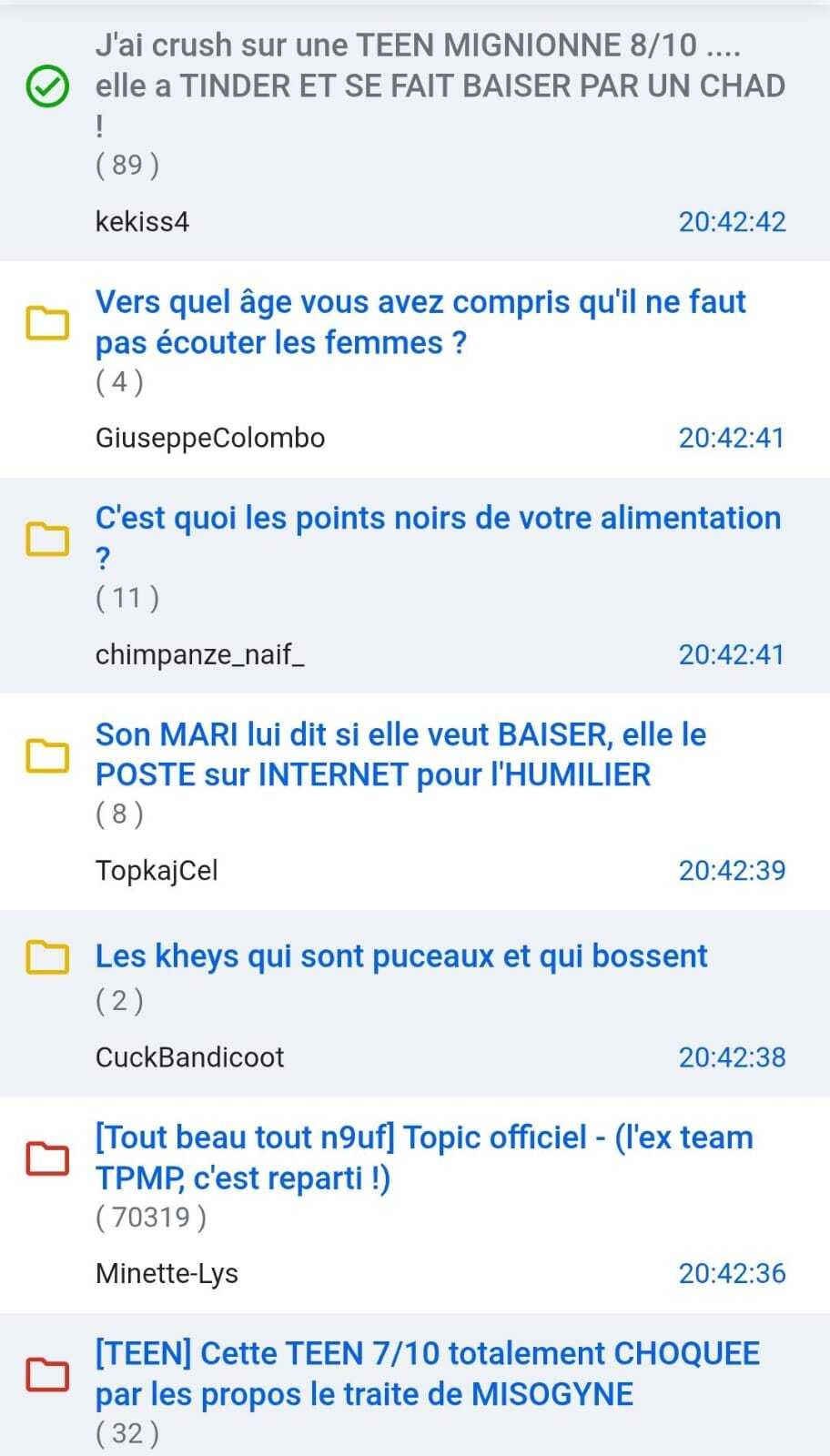Image resolution: width=830 pixels, height=1456 pixels.
Task: Open the "[Tout beau tout n9uf] Topic officiel" thread
Action: [424, 1158]
